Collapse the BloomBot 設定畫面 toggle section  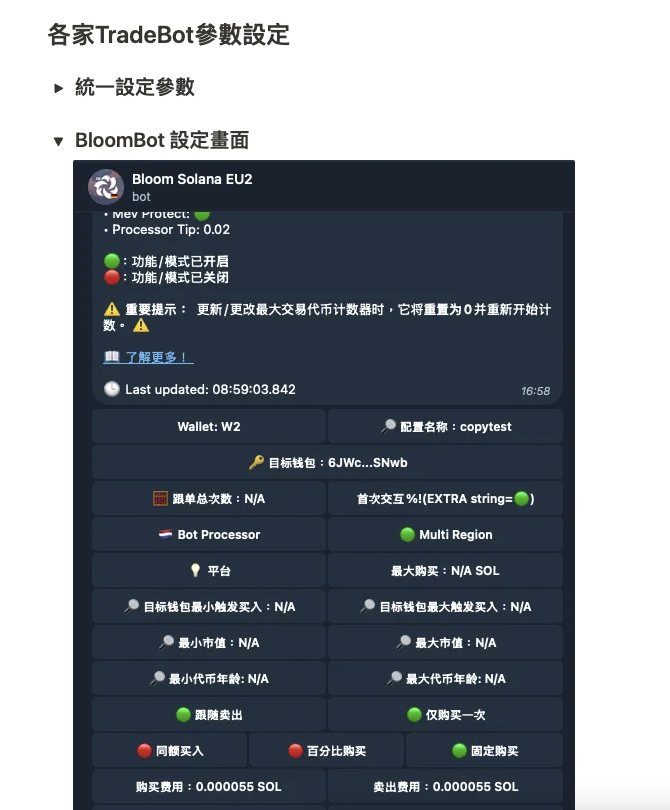(x=58, y=141)
